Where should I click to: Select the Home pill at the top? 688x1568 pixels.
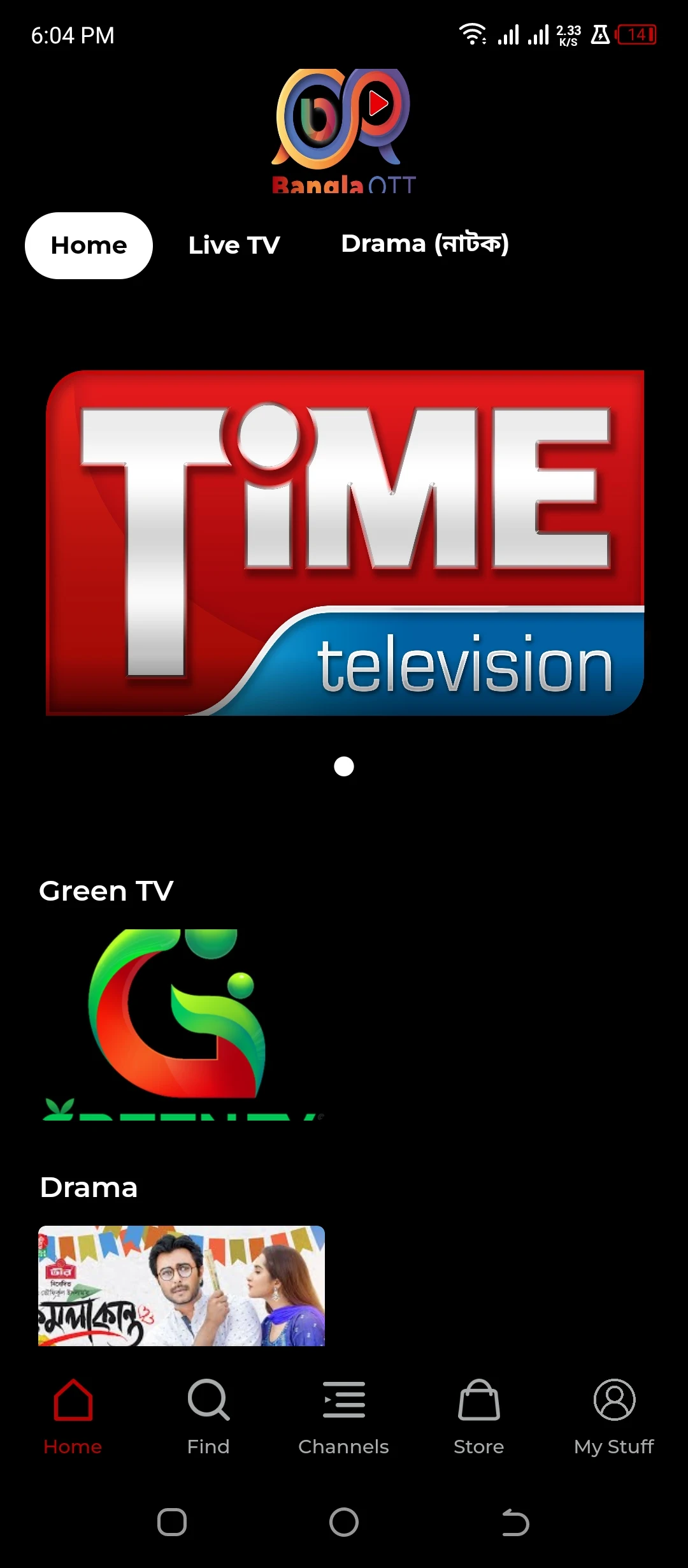(x=89, y=245)
